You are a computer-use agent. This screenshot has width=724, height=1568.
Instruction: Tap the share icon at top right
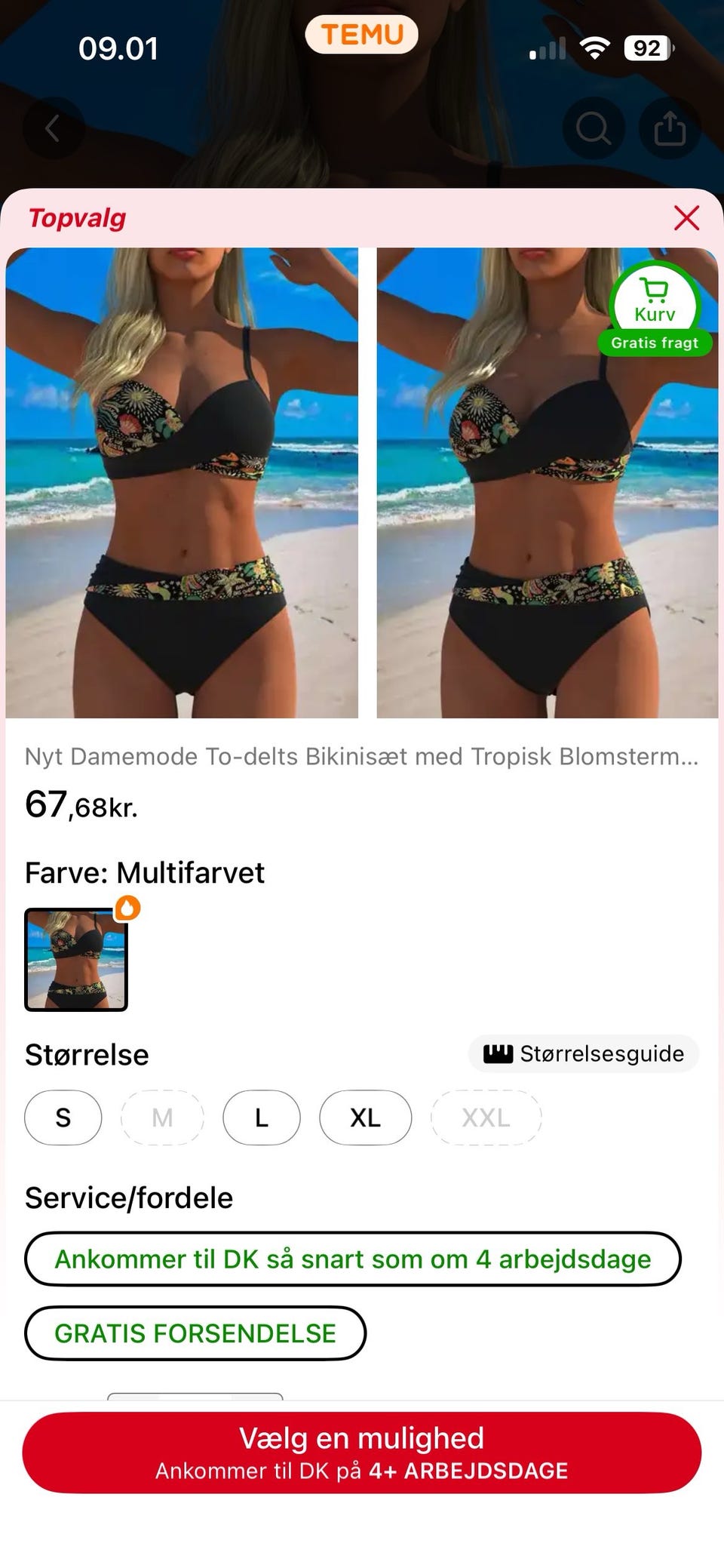[x=670, y=128]
